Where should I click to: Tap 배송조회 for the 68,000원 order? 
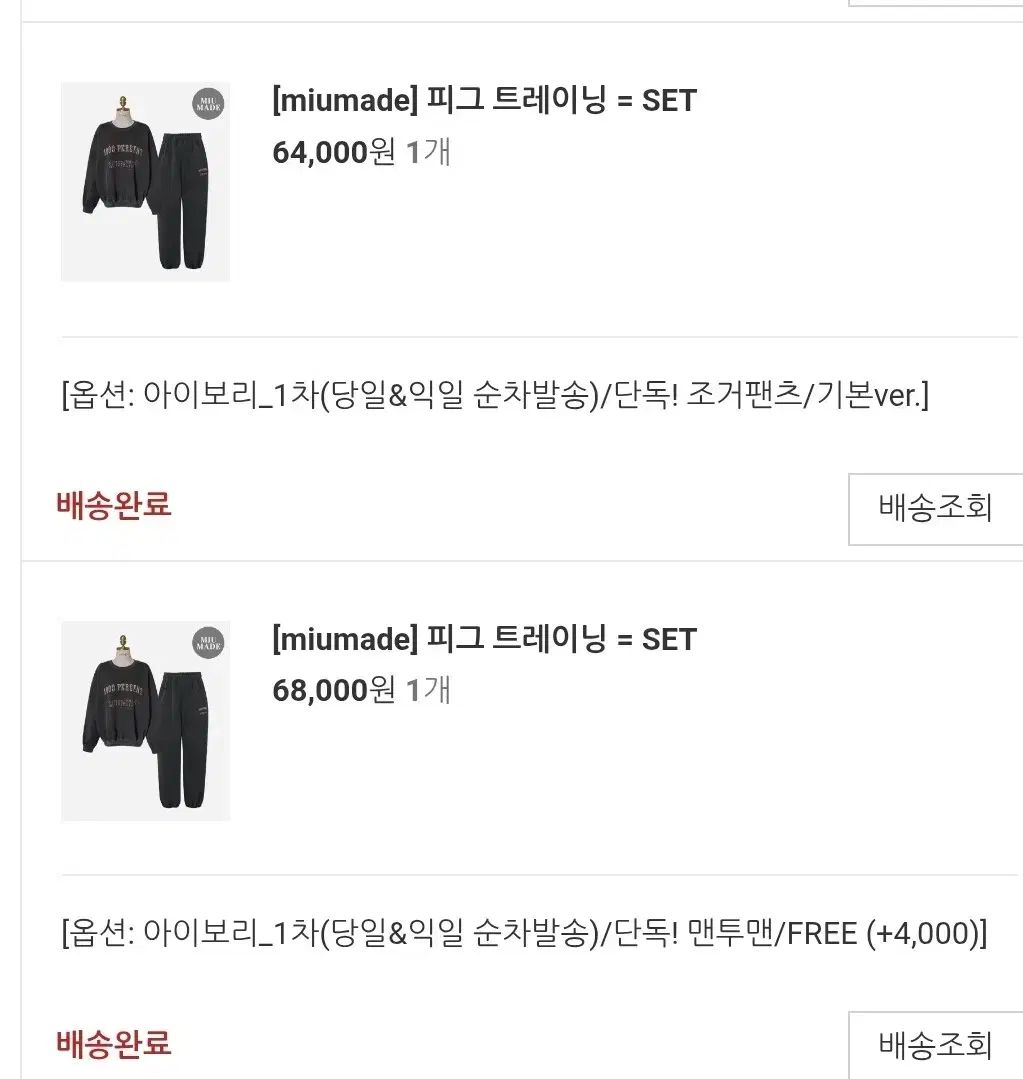tap(934, 1045)
